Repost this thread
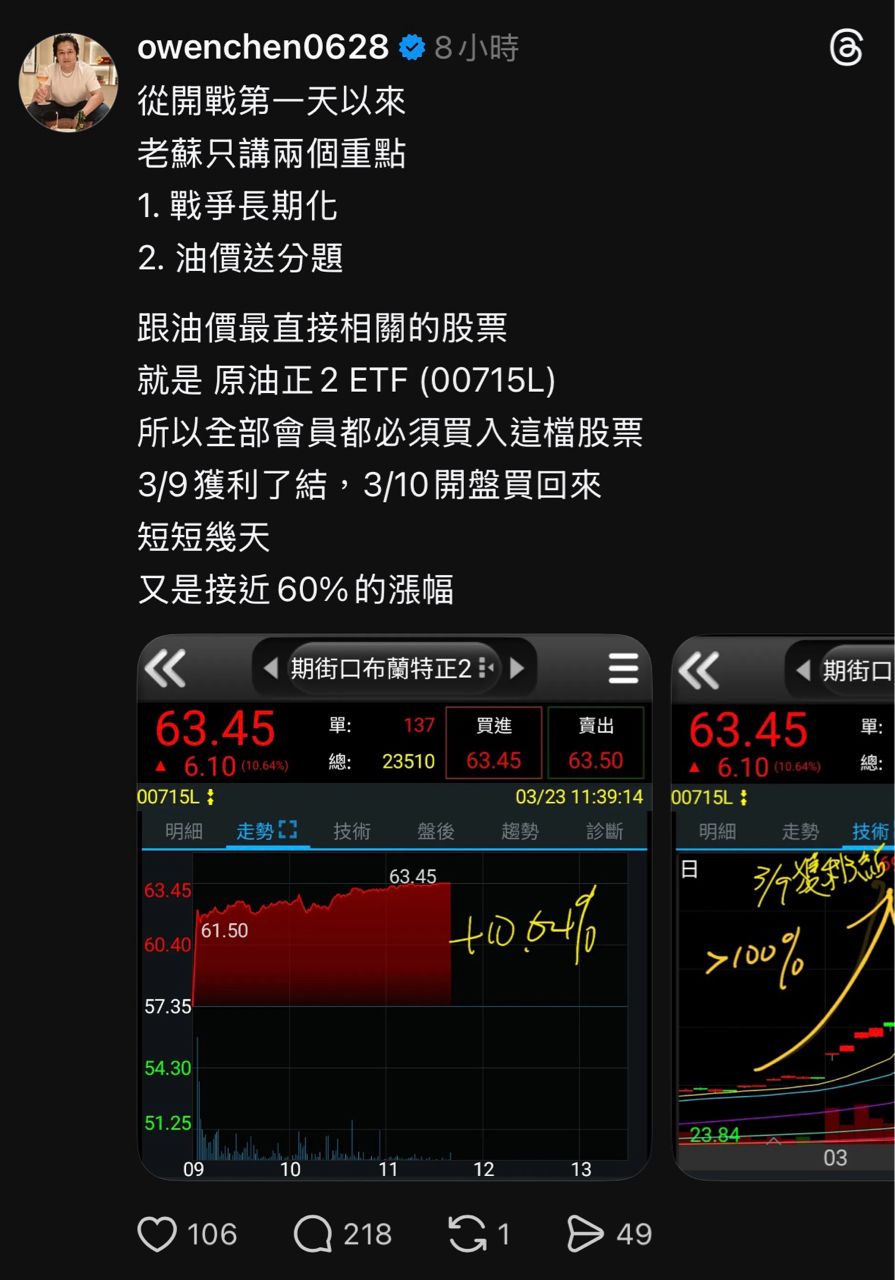 click(x=467, y=1234)
